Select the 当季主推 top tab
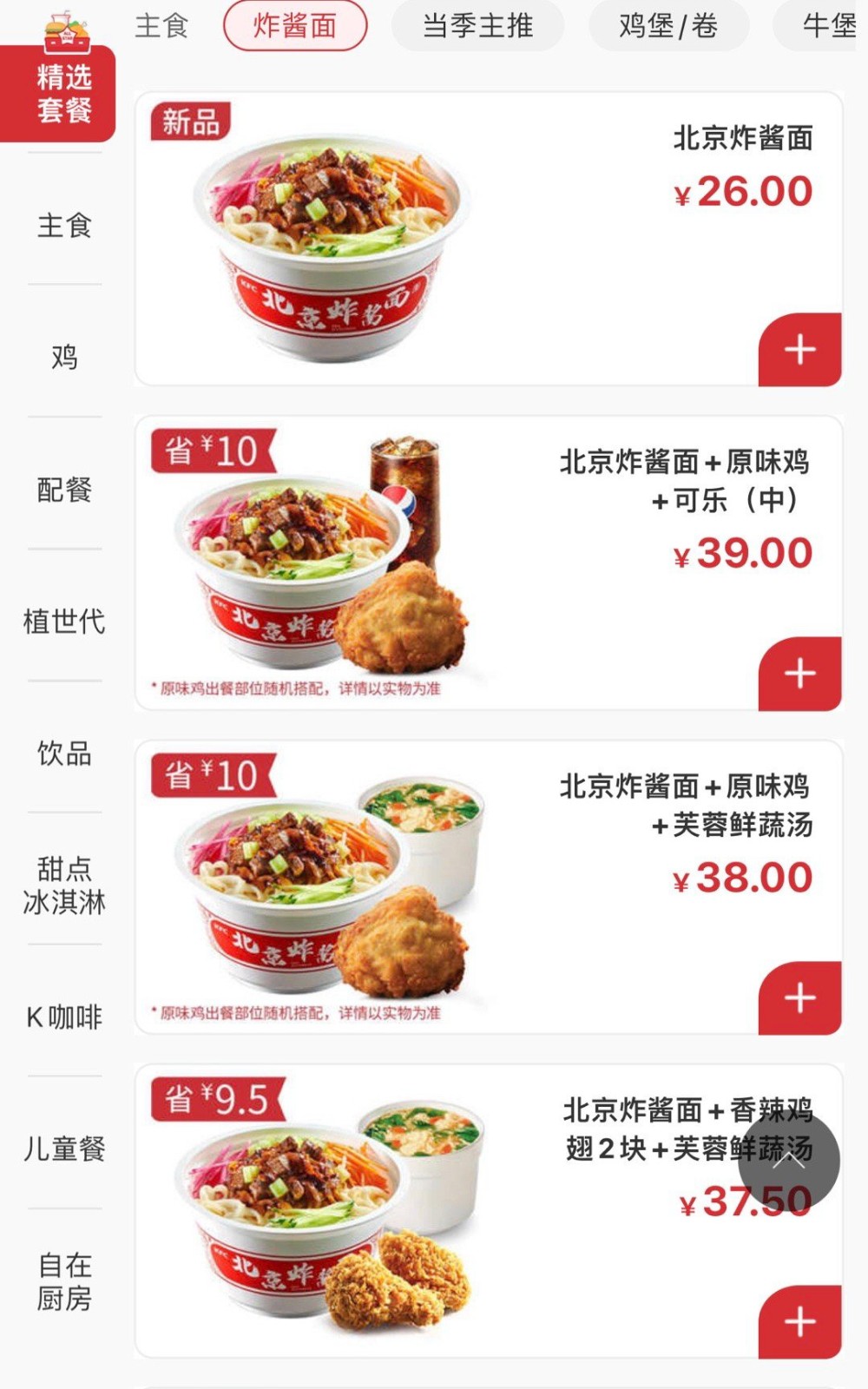Screen dimensions: 868x1389 coord(477,26)
